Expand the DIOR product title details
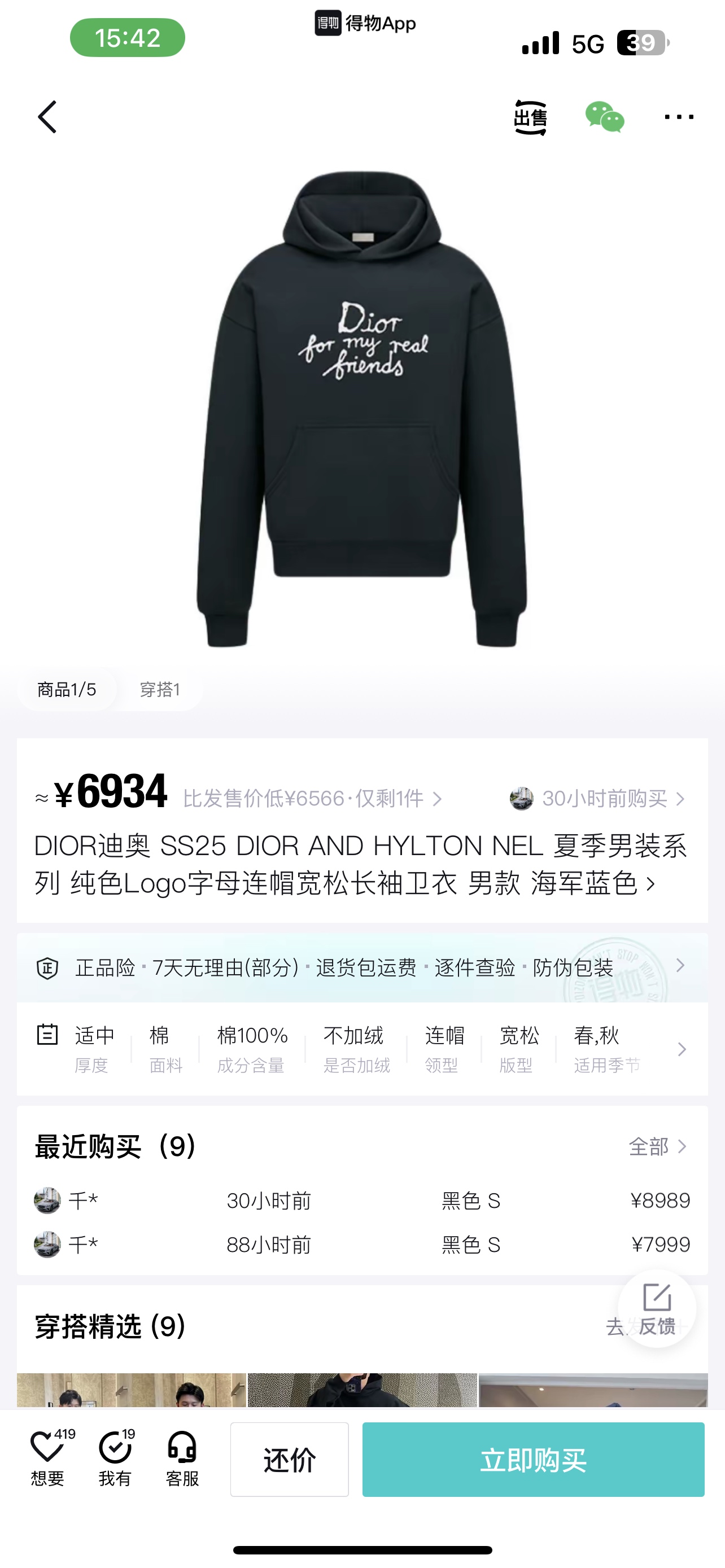Image resolution: width=725 pixels, height=1568 pixels. [x=361, y=864]
